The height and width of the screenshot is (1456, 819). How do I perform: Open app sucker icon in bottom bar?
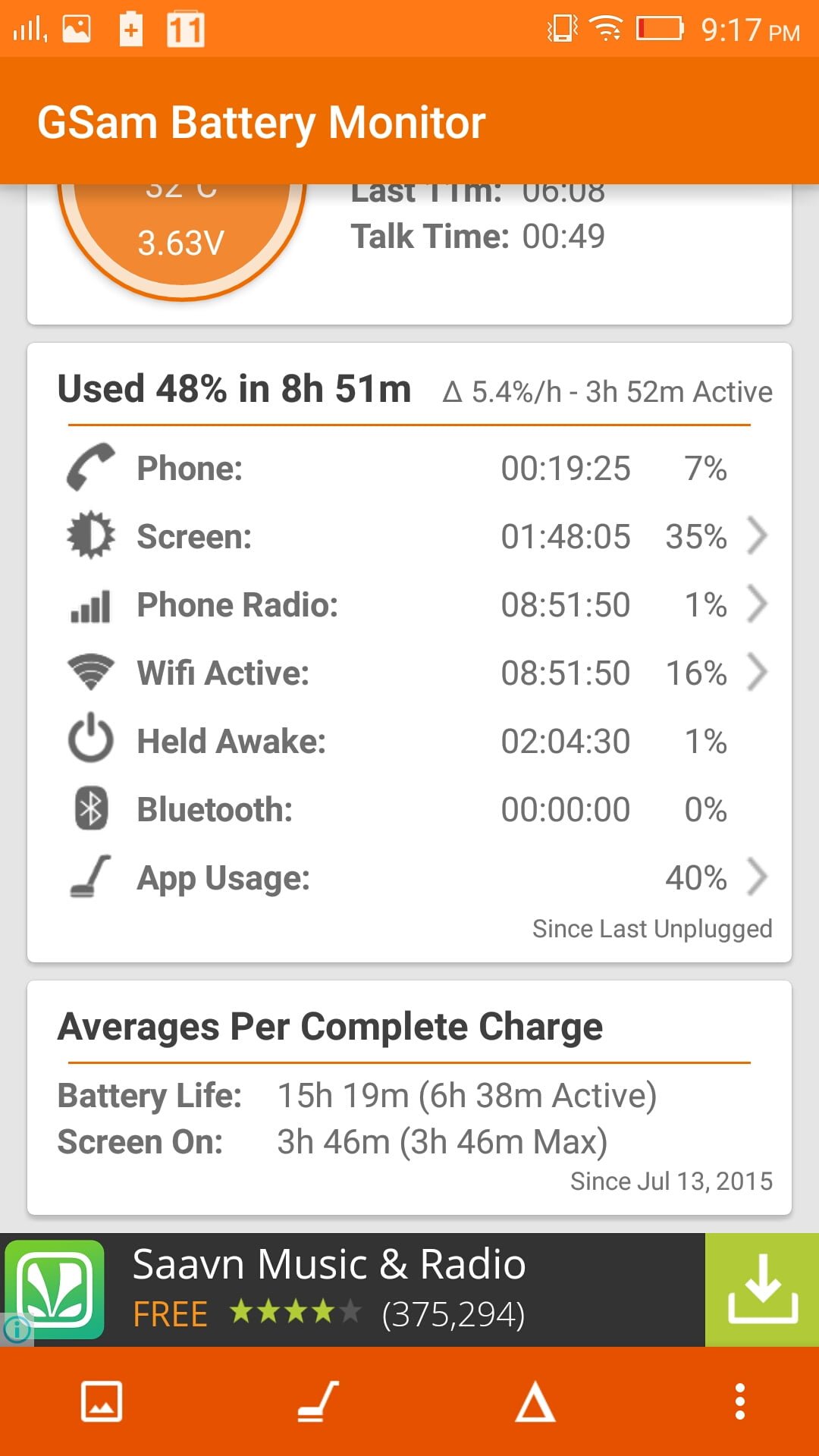(x=318, y=1401)
